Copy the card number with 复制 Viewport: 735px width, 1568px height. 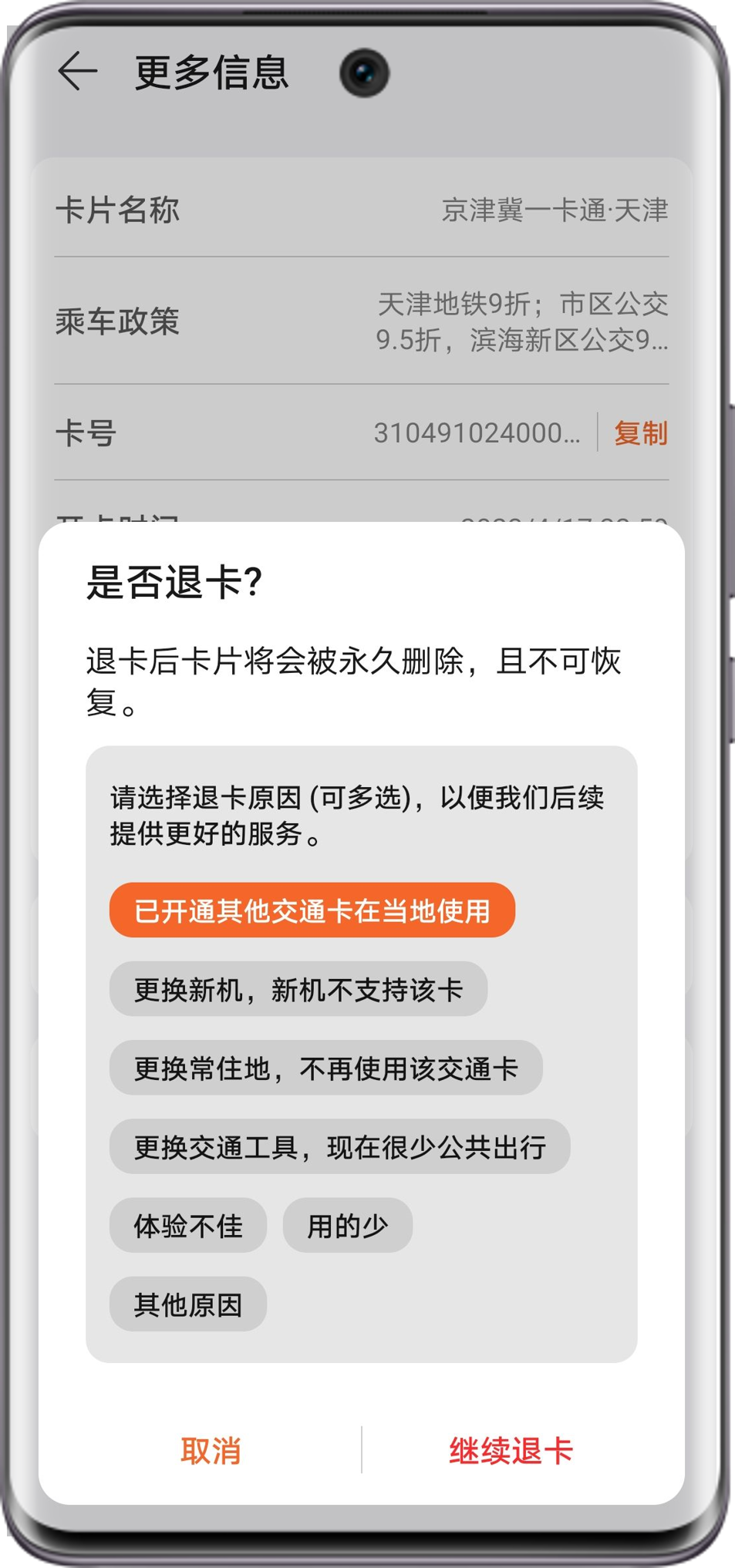(640, 433)
